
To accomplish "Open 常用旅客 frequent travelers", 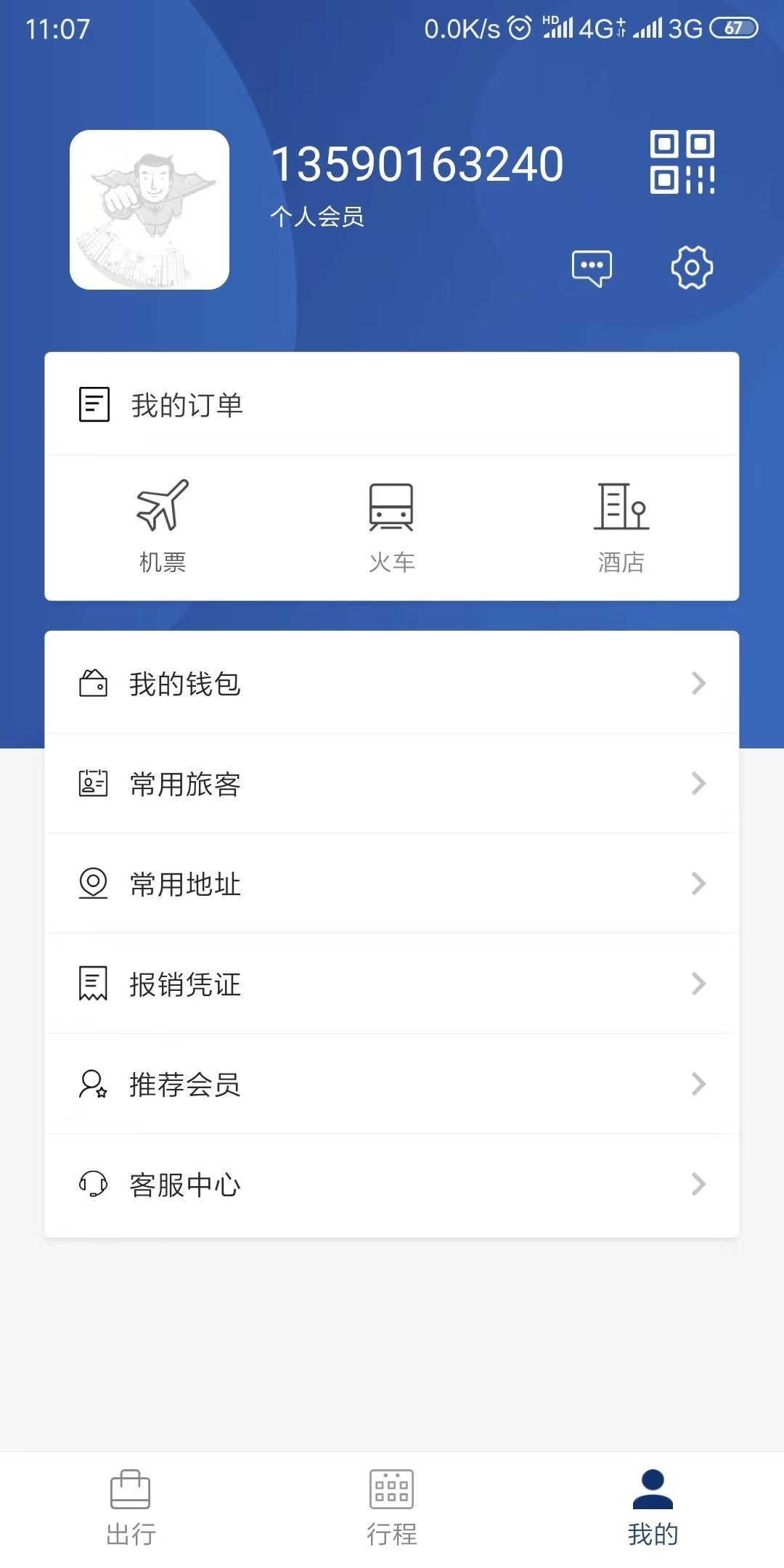I will pos(392,783).
